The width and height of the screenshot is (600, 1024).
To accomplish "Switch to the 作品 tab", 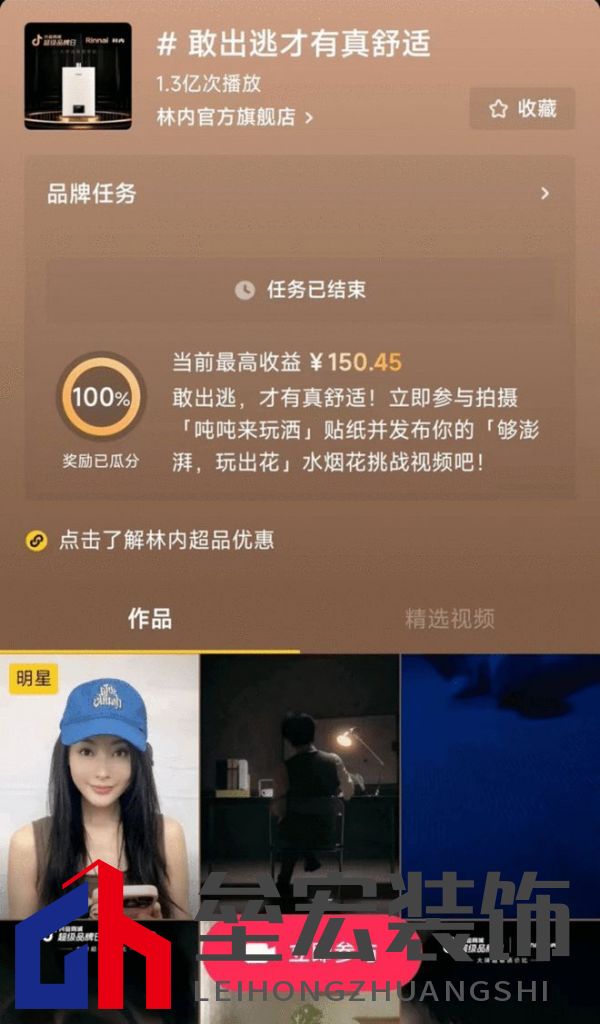I will (149, 619).
